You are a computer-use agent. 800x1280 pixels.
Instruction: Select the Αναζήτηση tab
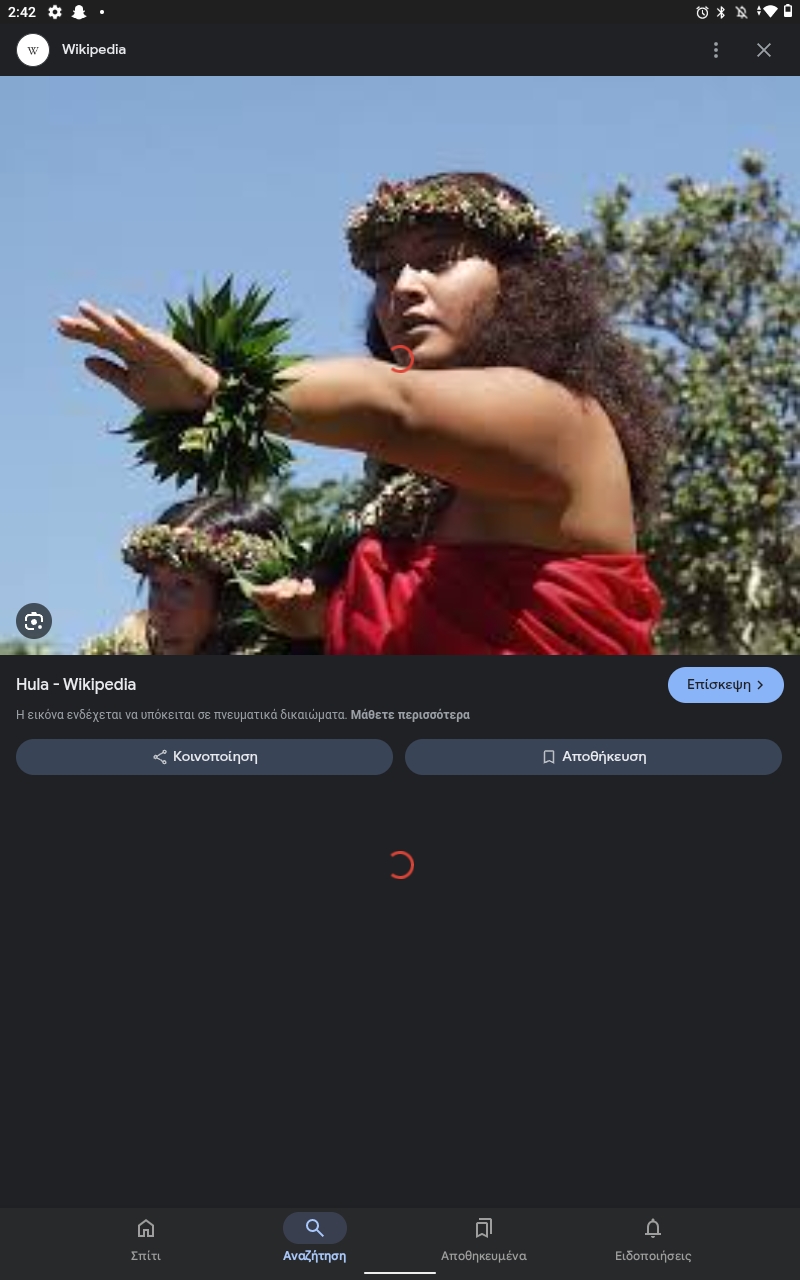314,1238
